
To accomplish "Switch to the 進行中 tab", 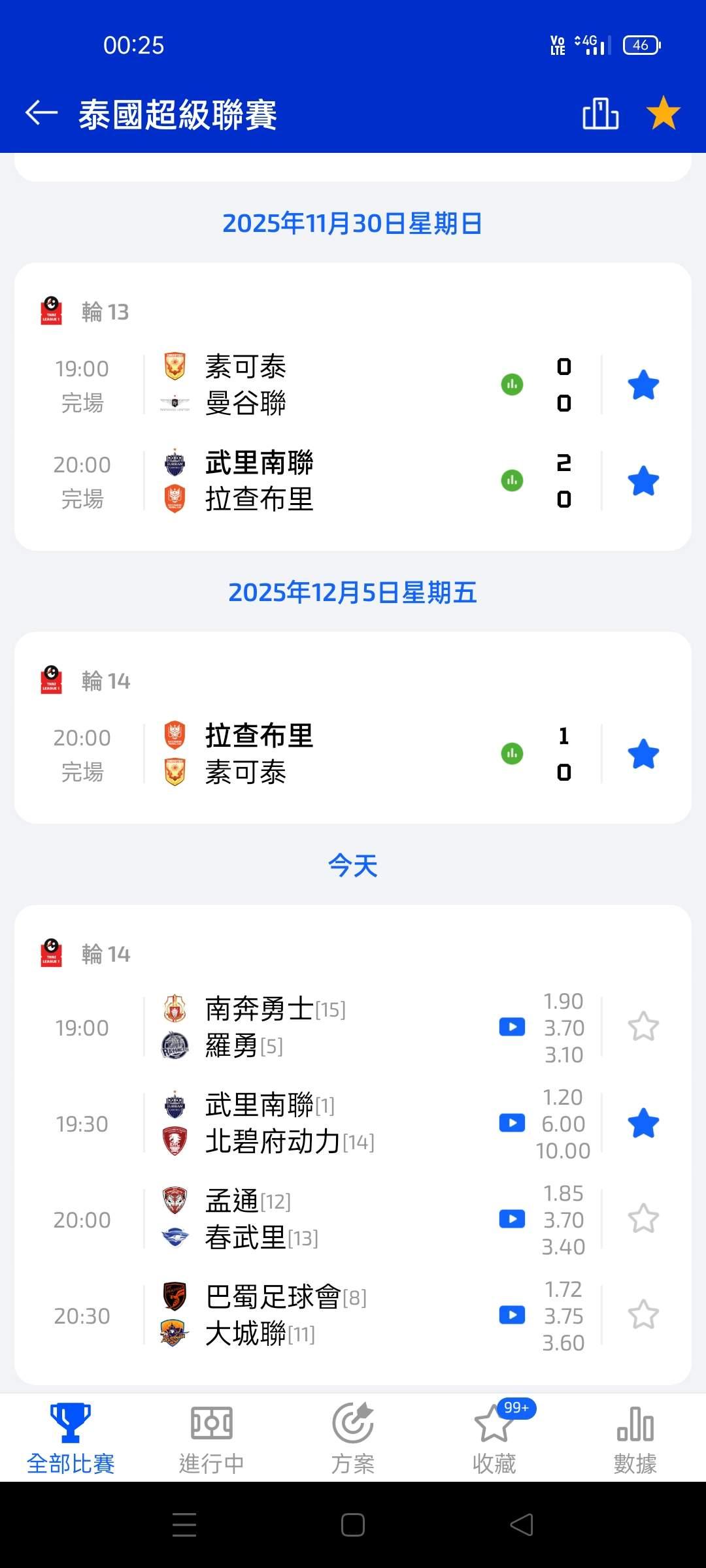I will coord(211,1437).
